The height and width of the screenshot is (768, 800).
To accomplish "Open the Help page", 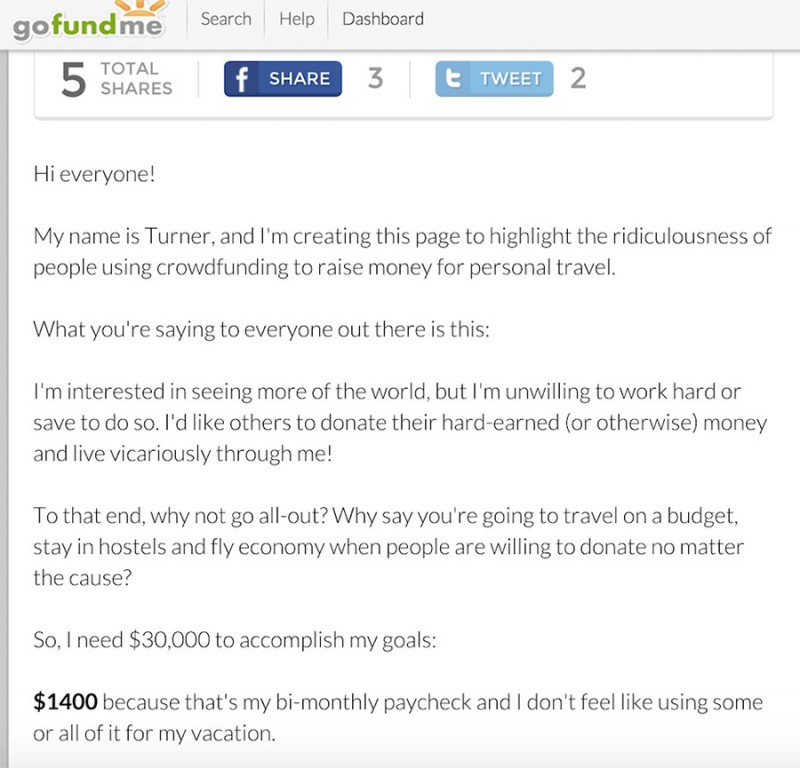I will coord(296,19).
